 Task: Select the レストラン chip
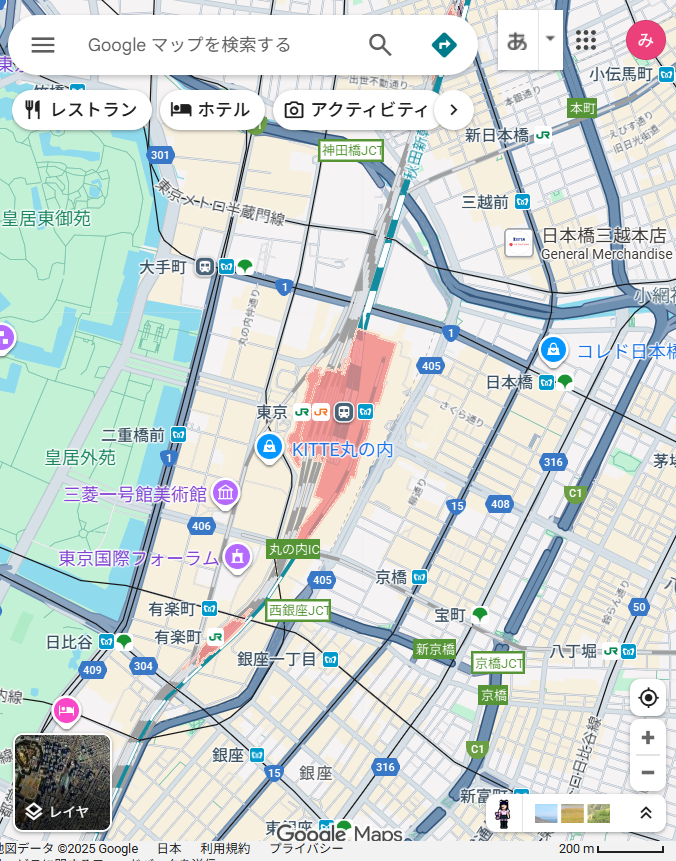pos(82,110)
